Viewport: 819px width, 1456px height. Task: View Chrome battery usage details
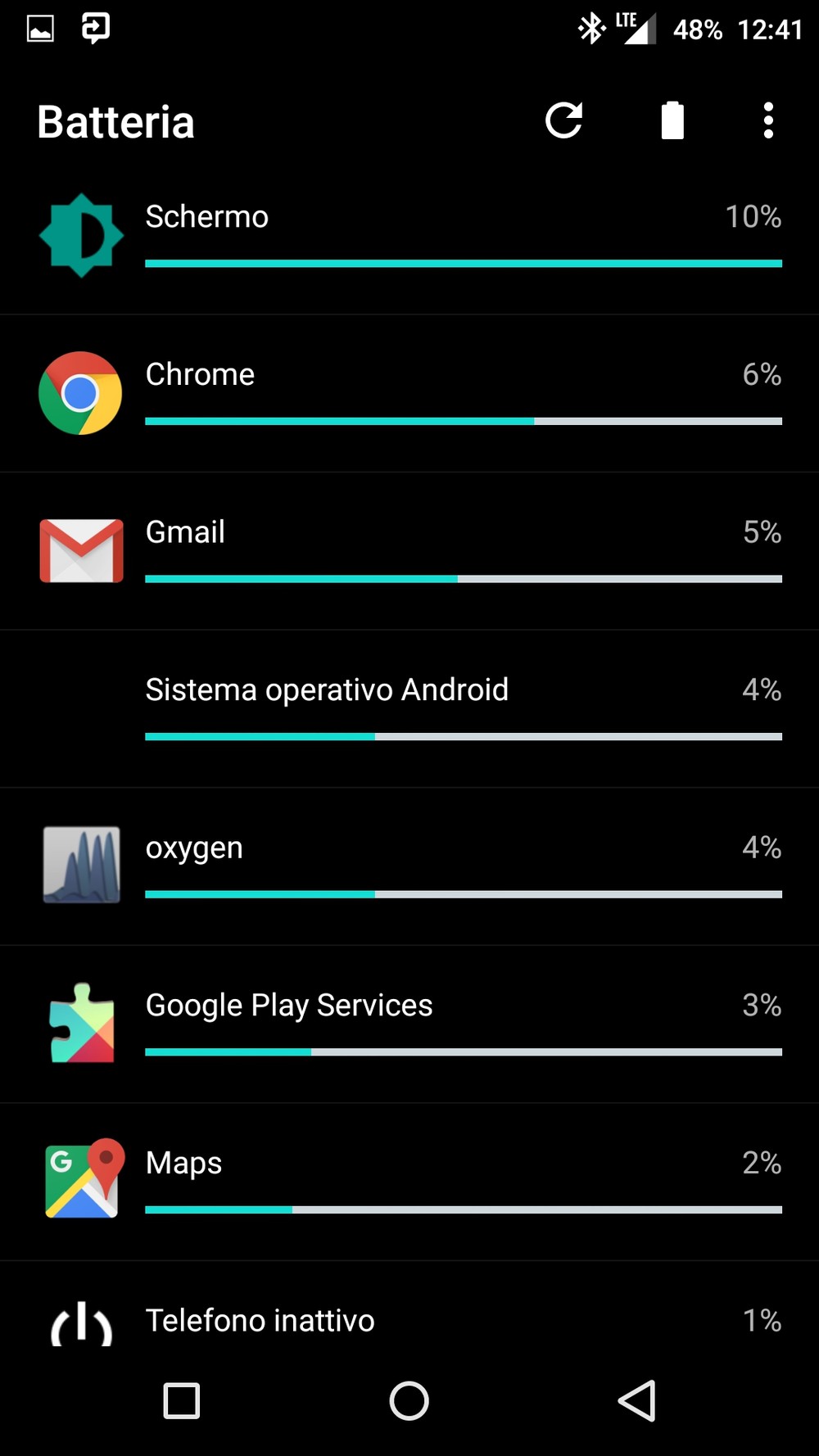(409, 394)
